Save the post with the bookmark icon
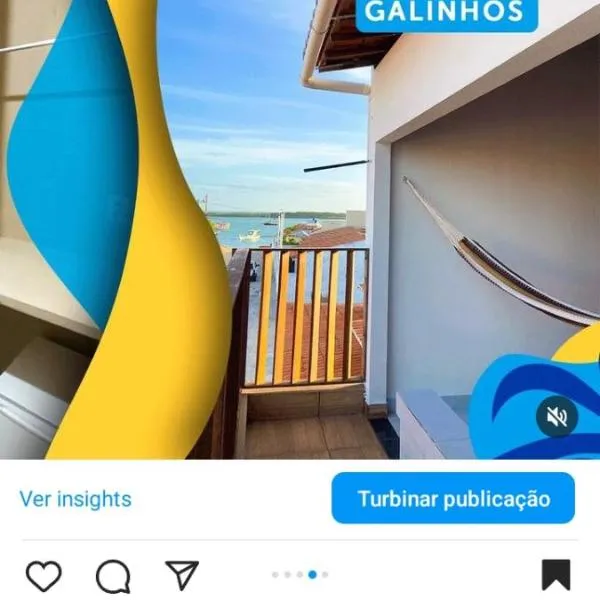The image size is (600, 600). pos(556,574)
